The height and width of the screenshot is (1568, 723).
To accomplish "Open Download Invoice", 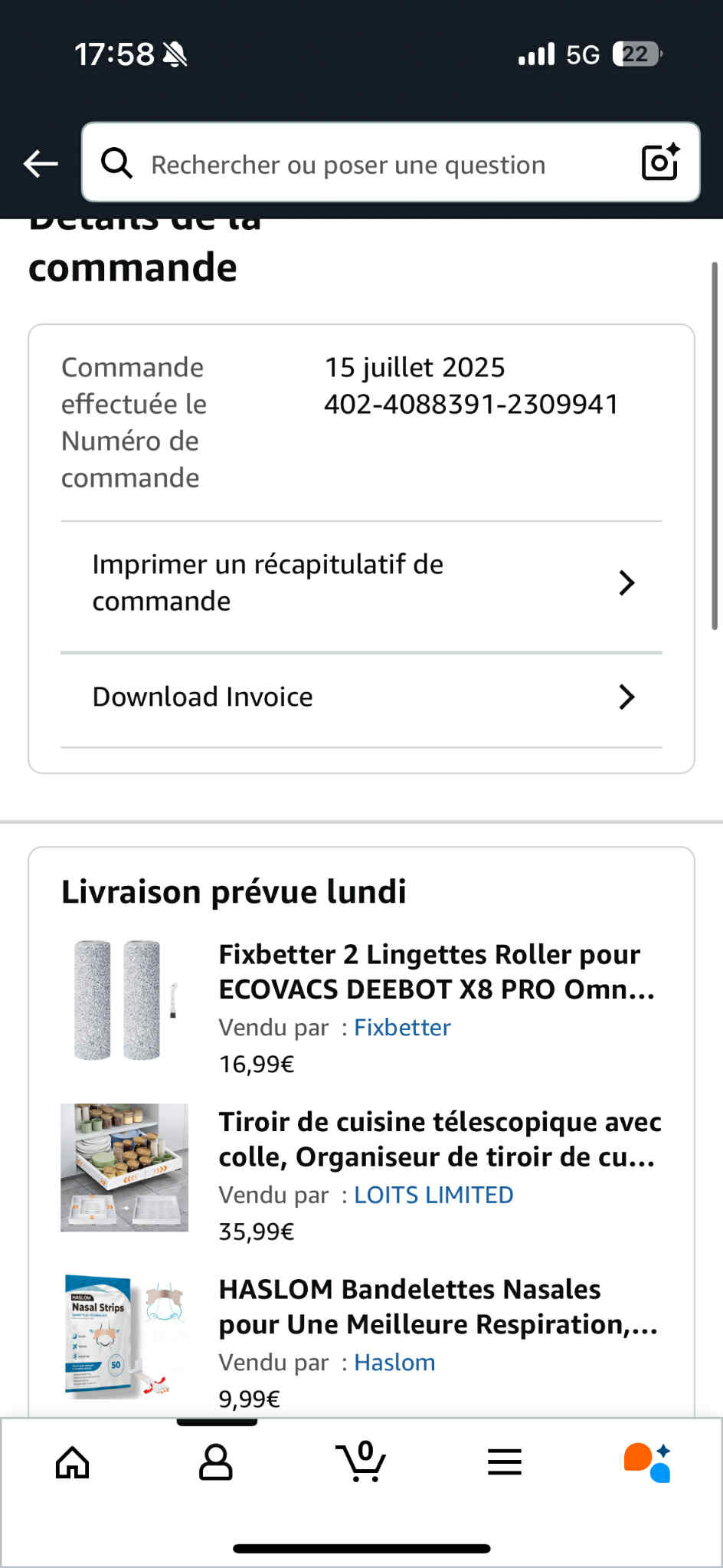I will pos(361,697).
